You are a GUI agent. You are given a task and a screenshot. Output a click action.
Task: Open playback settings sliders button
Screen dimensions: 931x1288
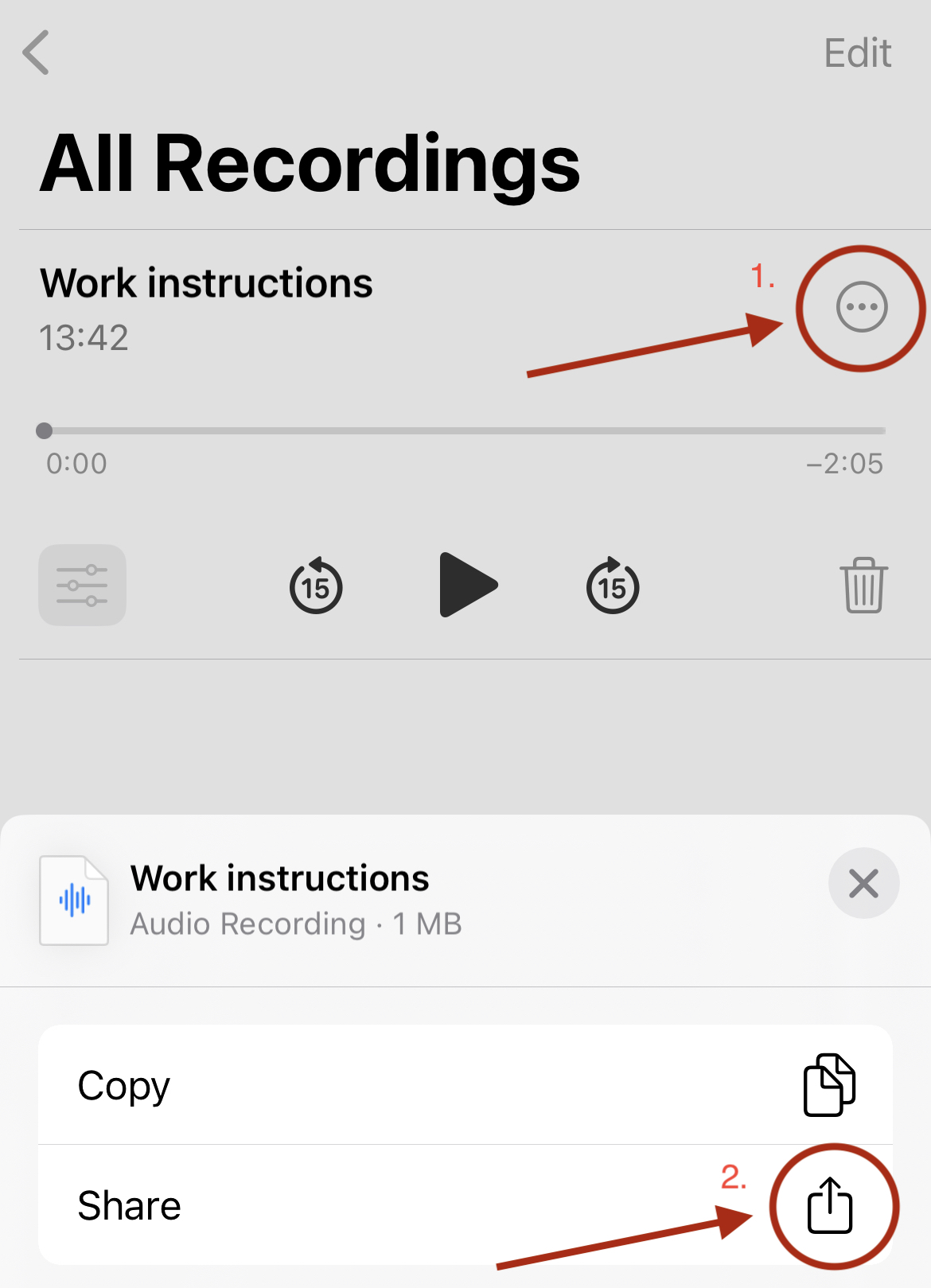pos(83,586)
